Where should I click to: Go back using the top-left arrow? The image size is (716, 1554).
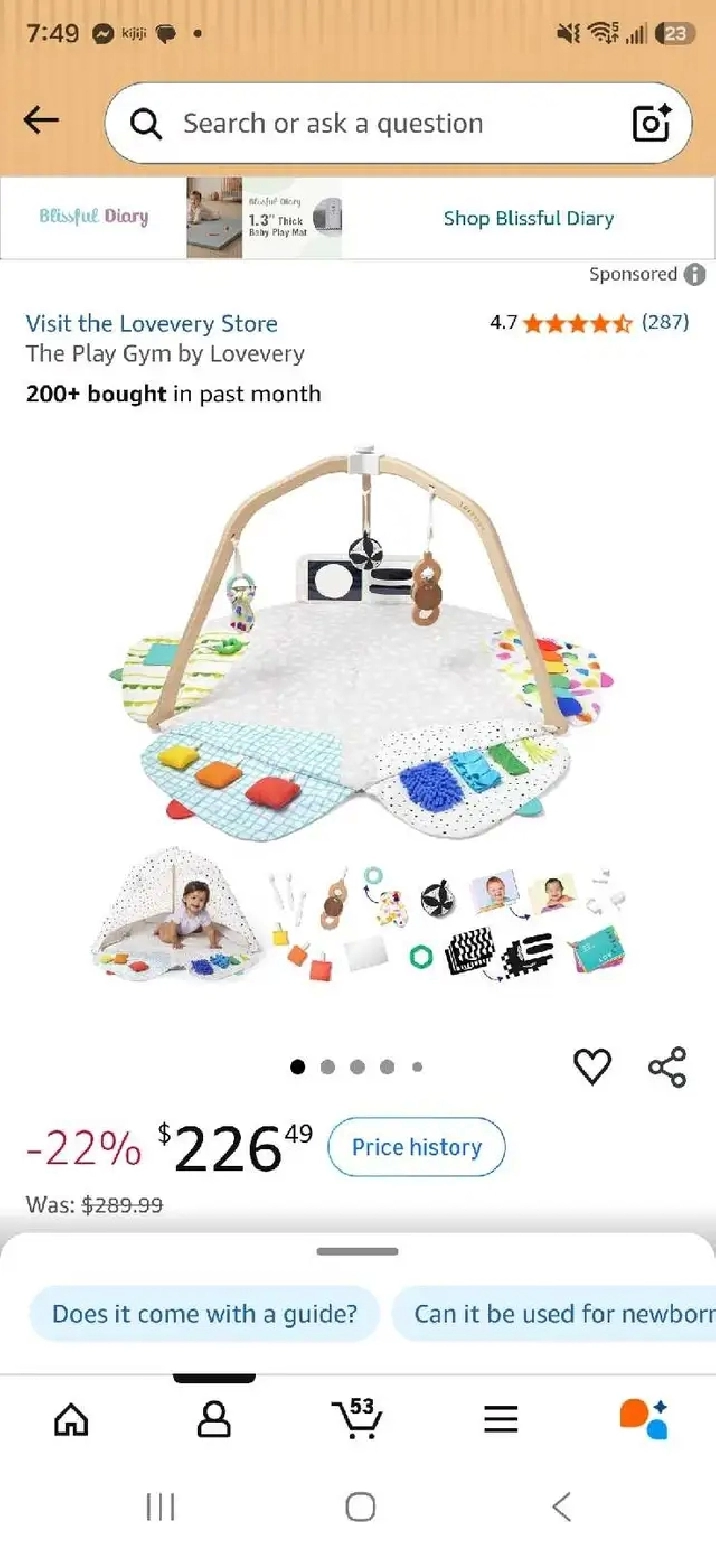[x=41, y=121]
